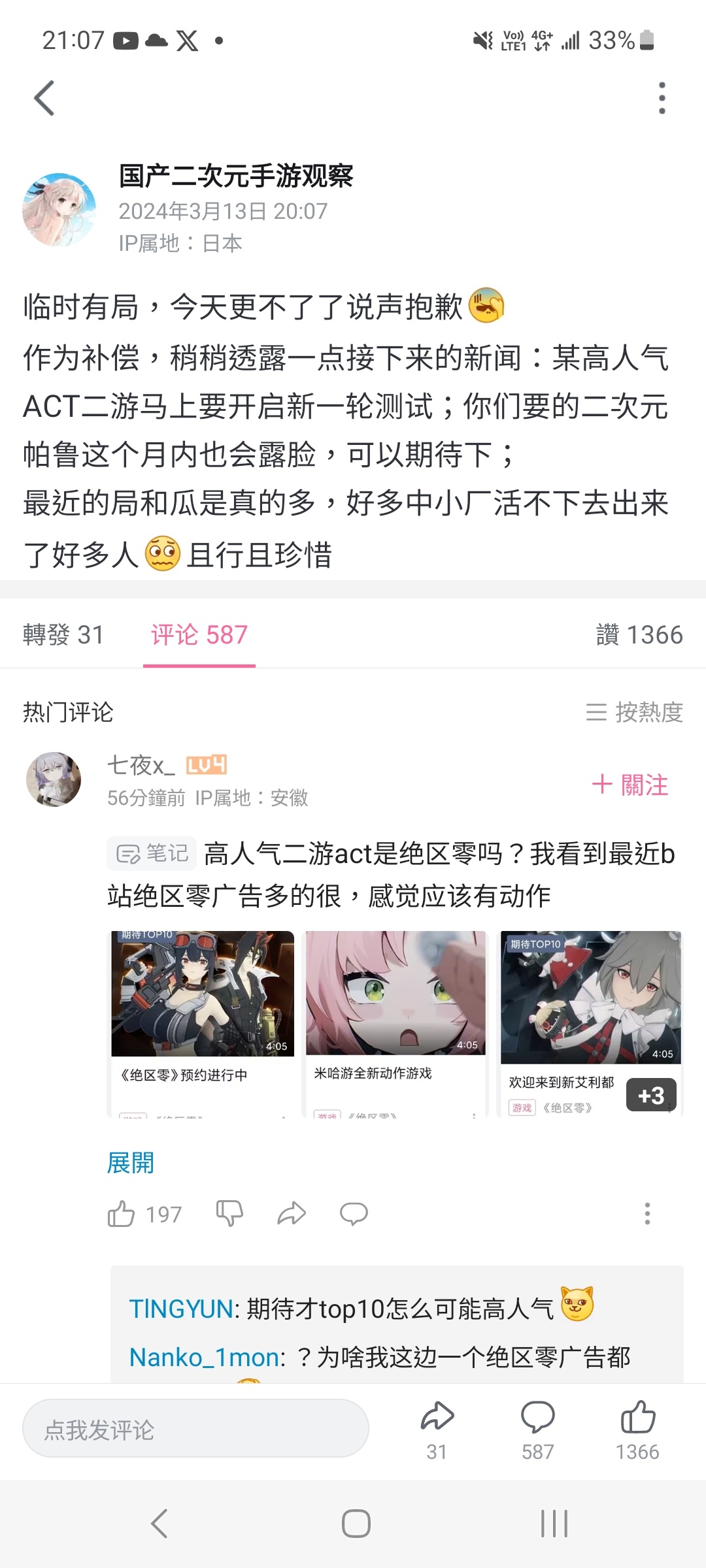Expand the comment with 展開
This screenshot has width=706, height=1568.
[131, 1163]
